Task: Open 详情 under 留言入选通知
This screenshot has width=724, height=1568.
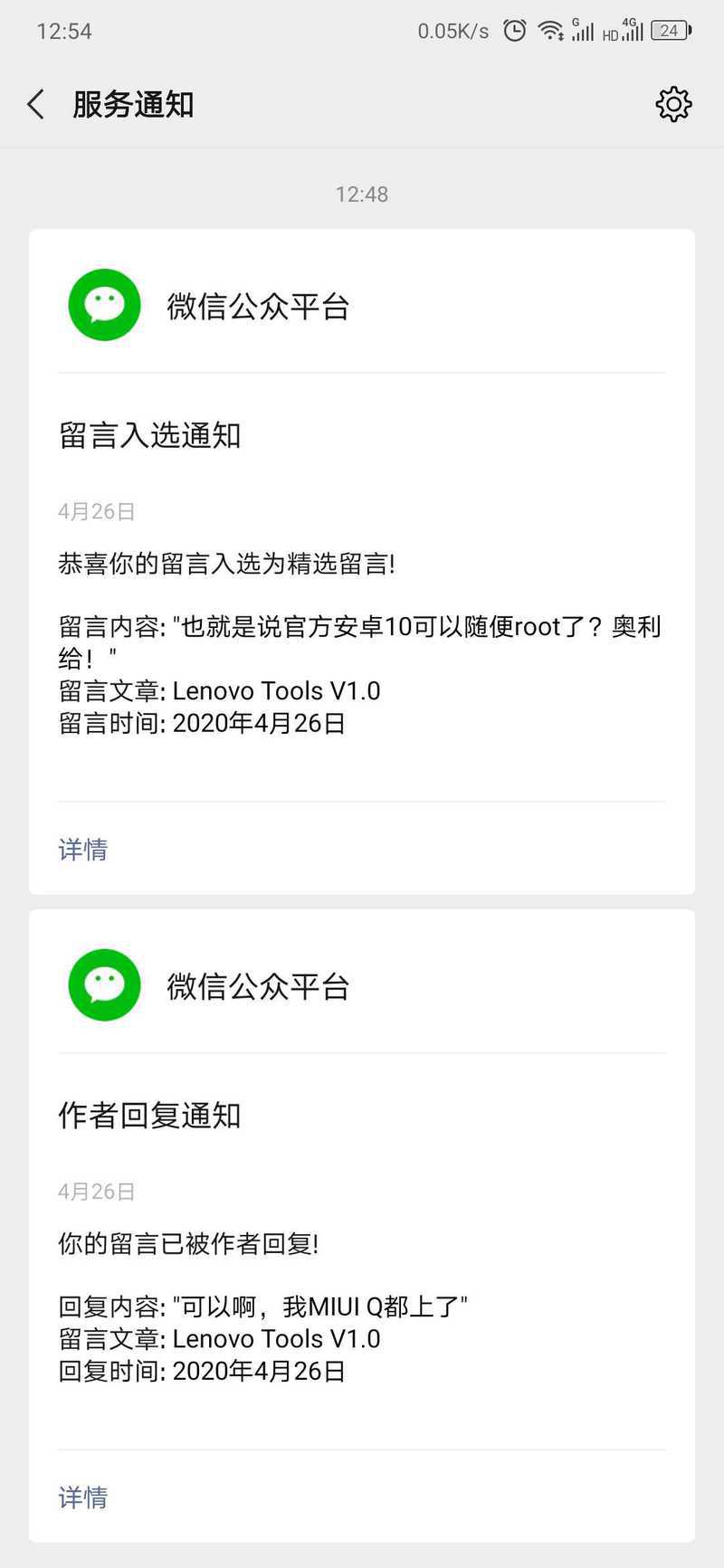Action: click(83, 850)
